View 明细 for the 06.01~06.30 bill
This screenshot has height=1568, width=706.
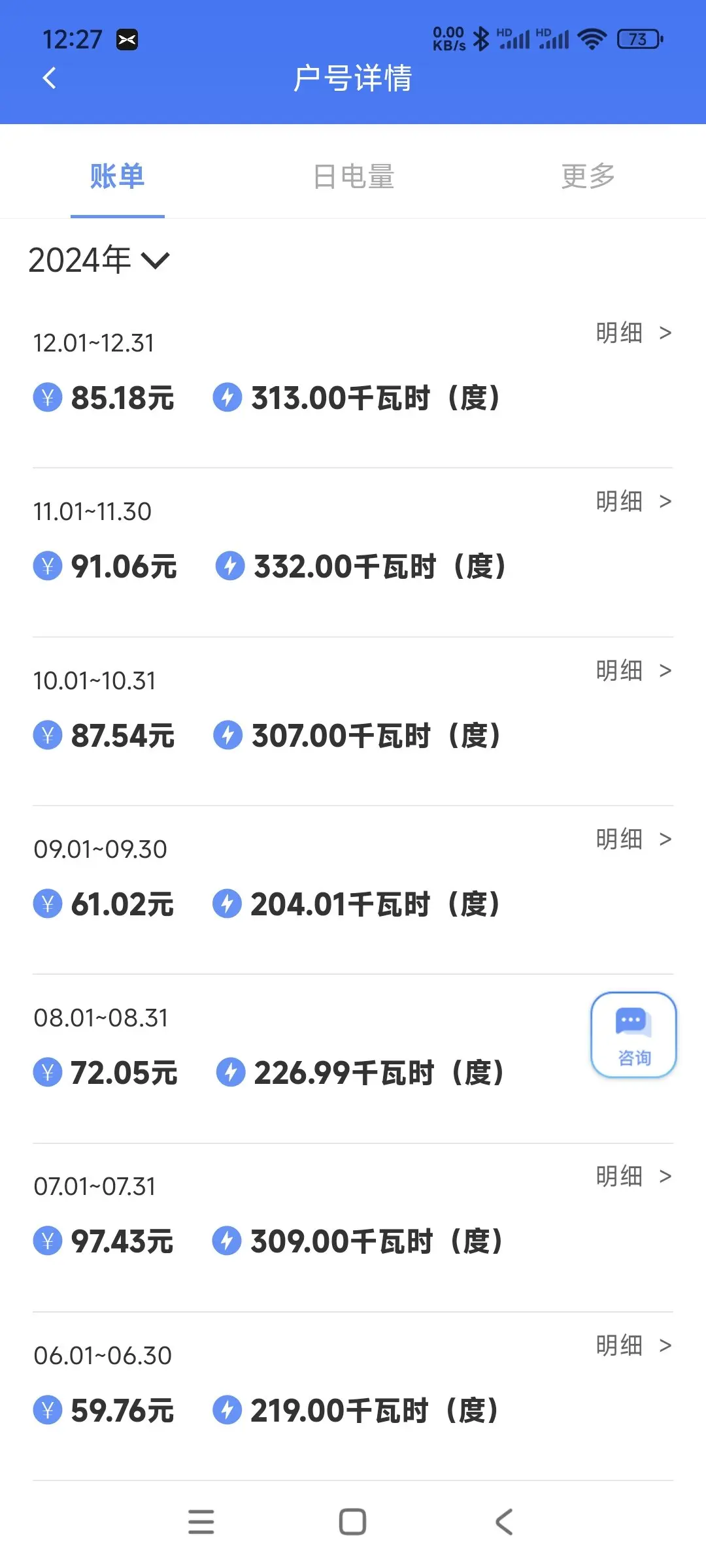(633, 1345)
